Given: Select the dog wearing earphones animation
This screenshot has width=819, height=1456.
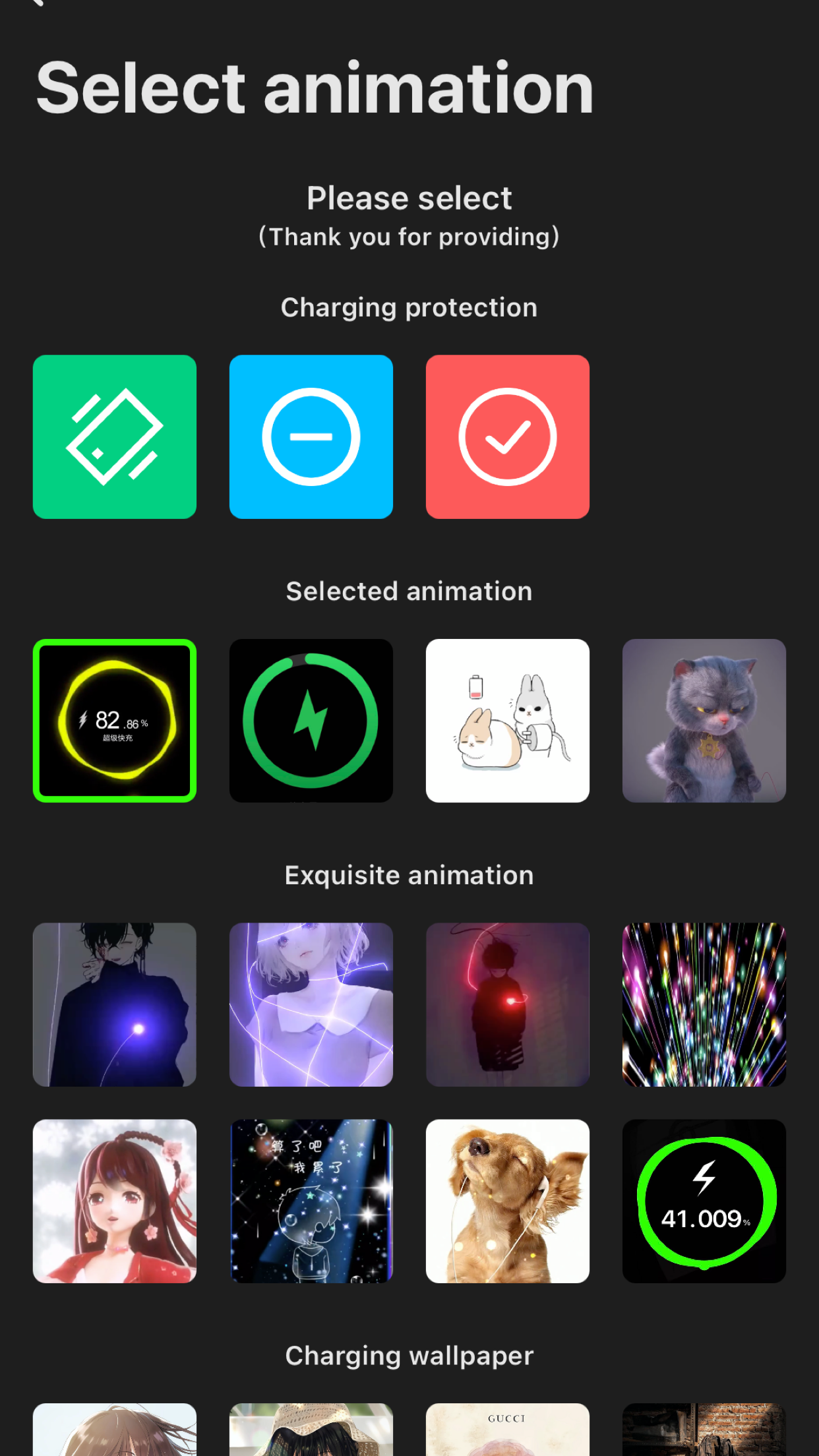Looking at the screenshot, I should click(x=507, y=1201).
